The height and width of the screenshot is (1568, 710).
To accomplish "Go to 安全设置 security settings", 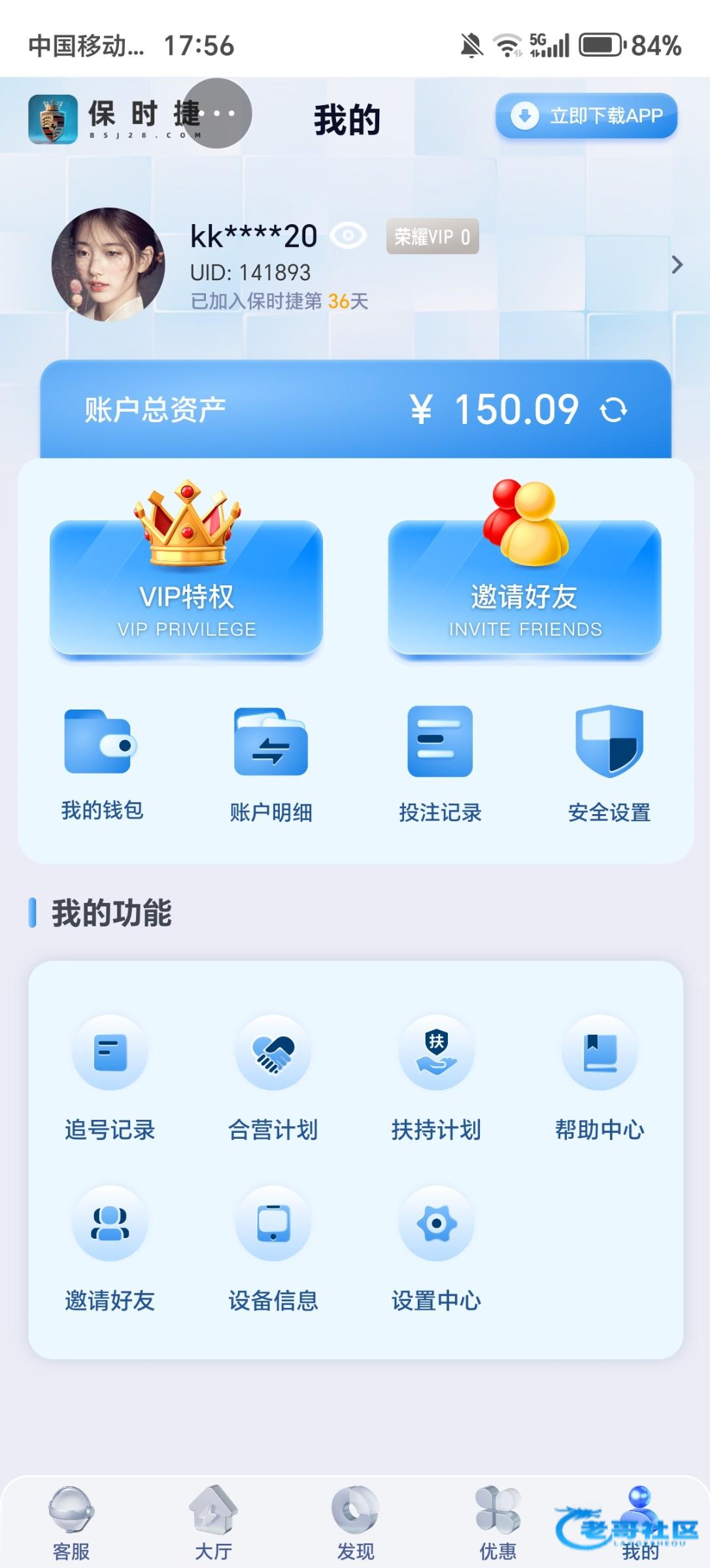I will pos(609,763).
